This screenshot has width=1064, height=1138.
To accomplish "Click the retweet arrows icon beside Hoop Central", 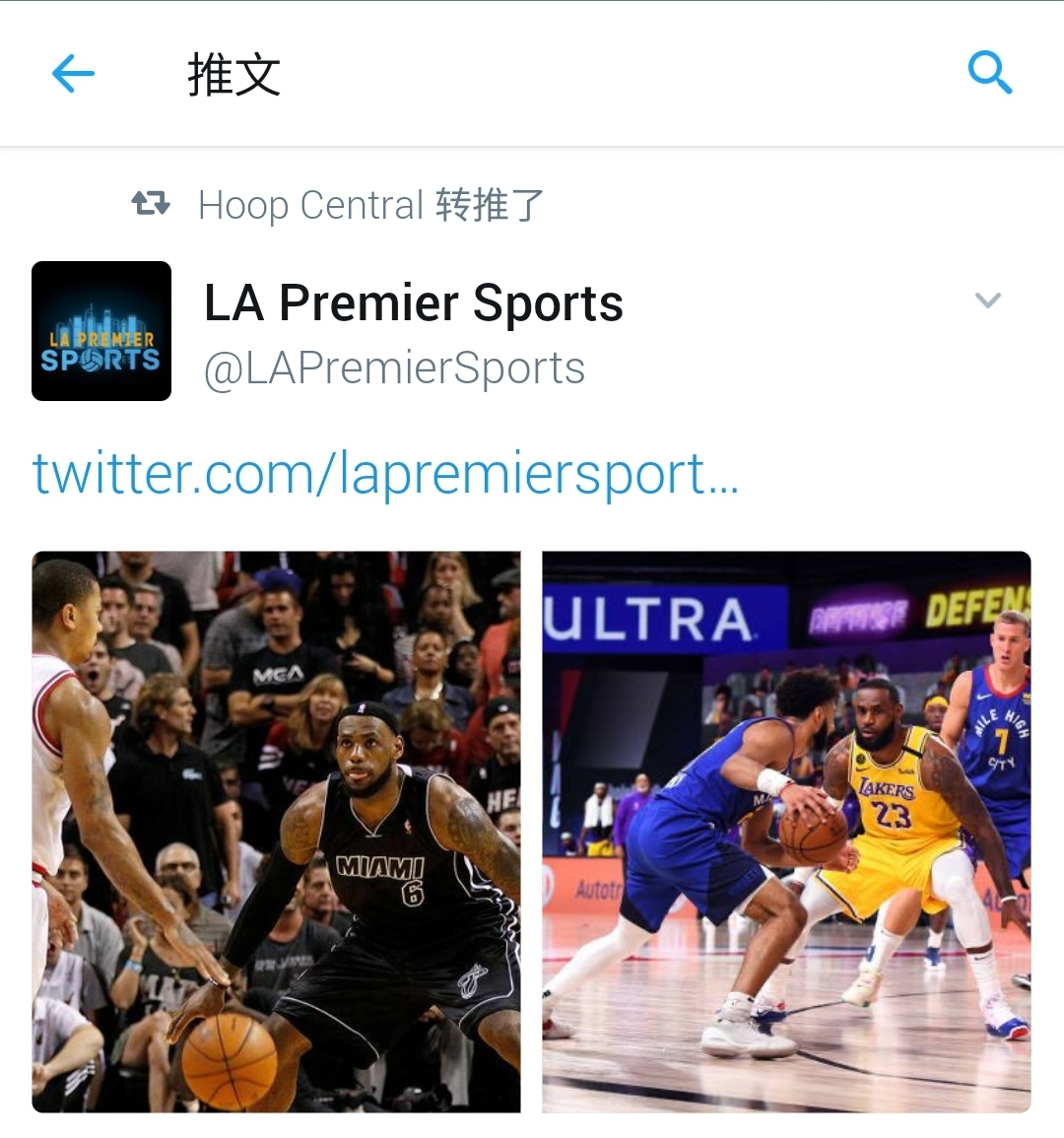I will coord(150,204).
